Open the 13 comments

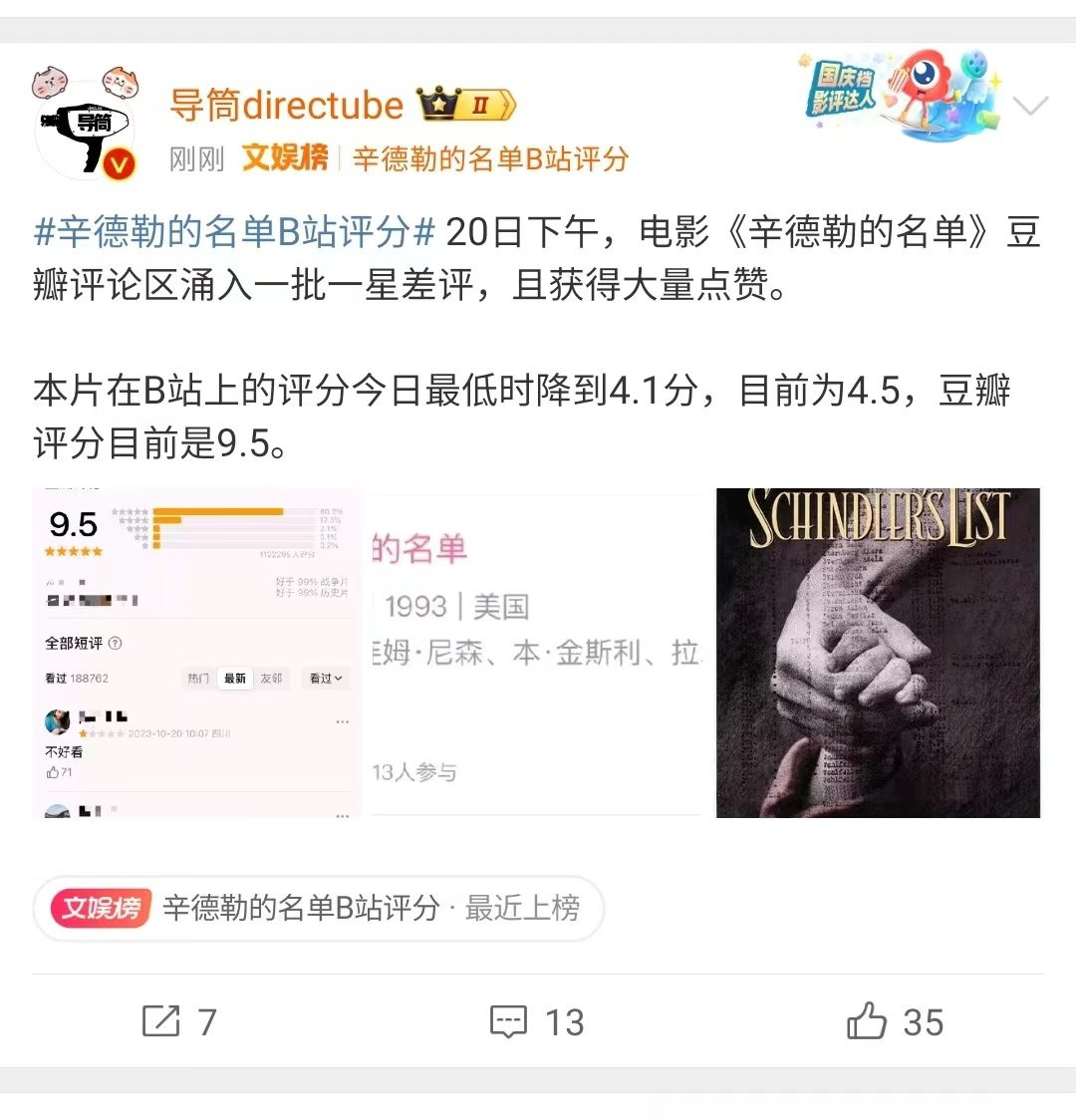[537, 1021]
